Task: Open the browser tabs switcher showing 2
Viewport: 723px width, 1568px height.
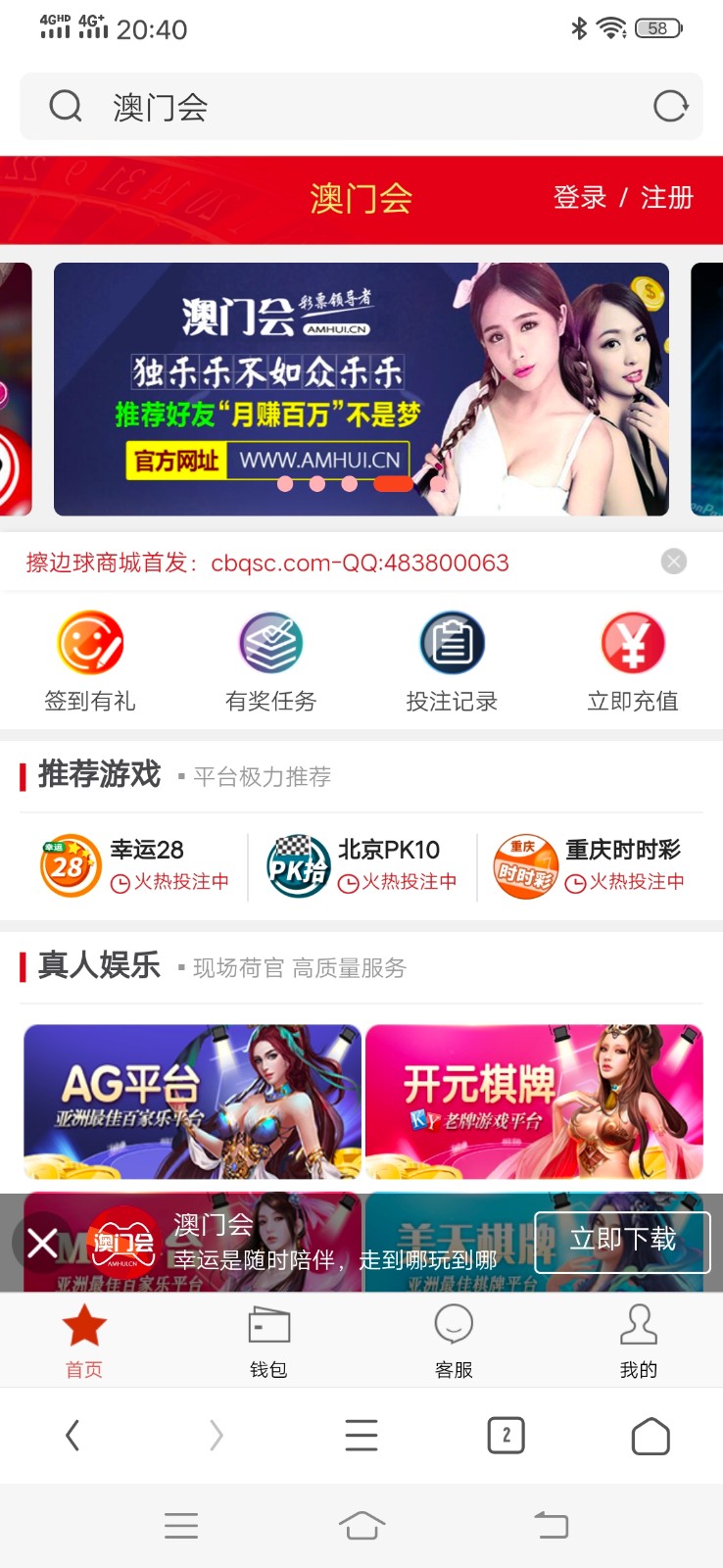Action: click(506, 1436)
